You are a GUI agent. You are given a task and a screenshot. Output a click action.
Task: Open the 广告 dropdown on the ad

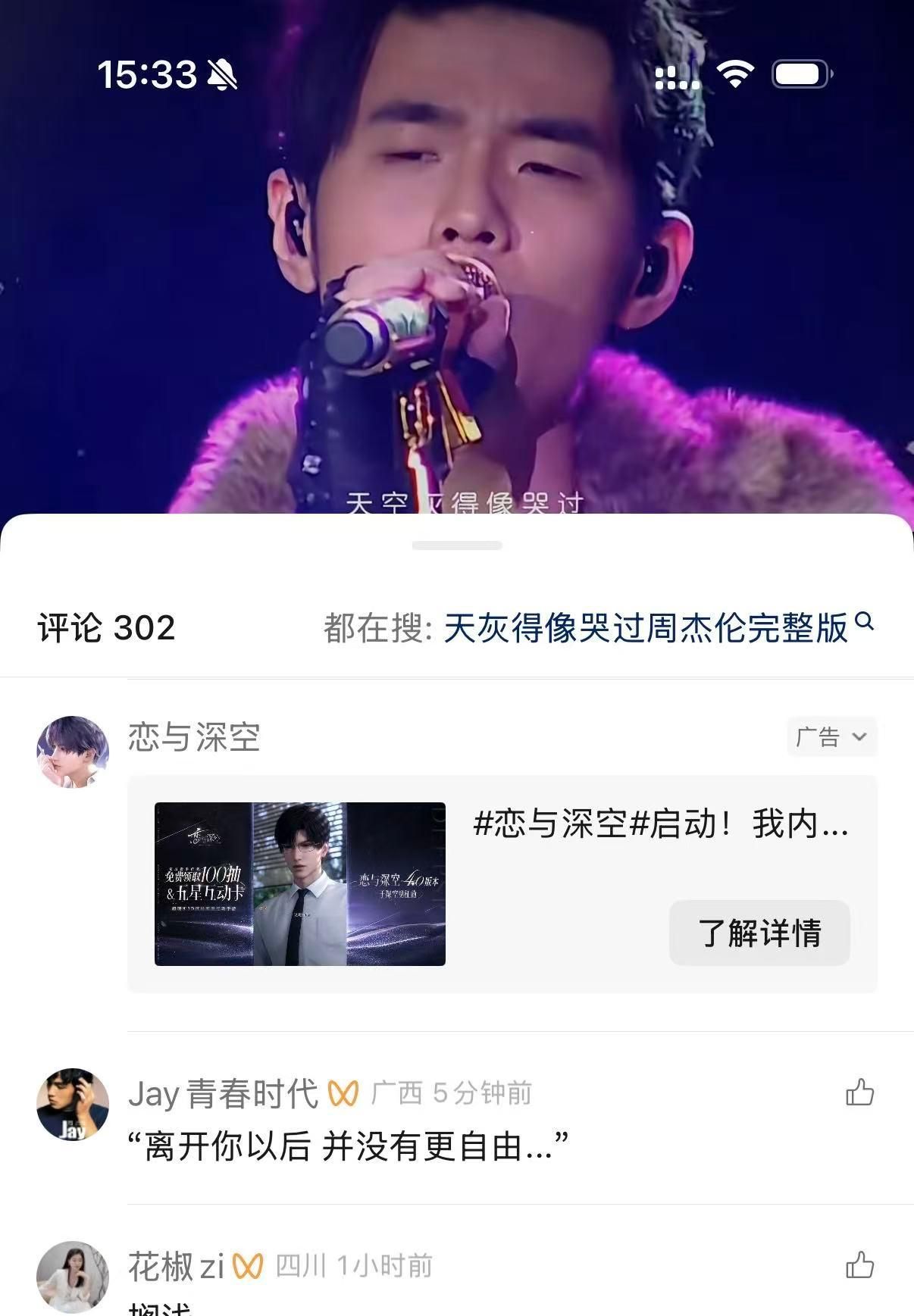pos(831,736)
